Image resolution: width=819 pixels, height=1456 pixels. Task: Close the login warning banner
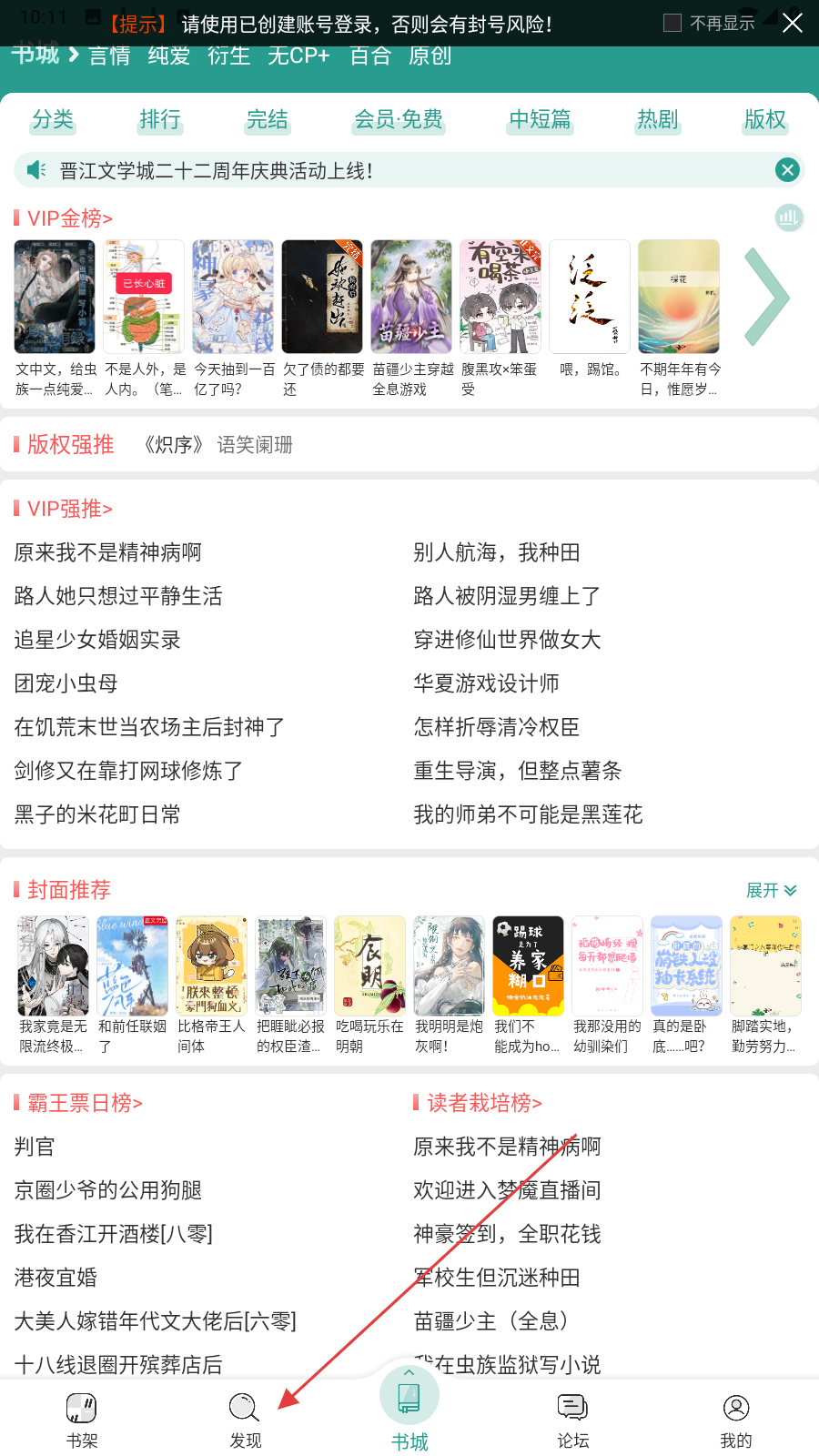pos(793,23)
